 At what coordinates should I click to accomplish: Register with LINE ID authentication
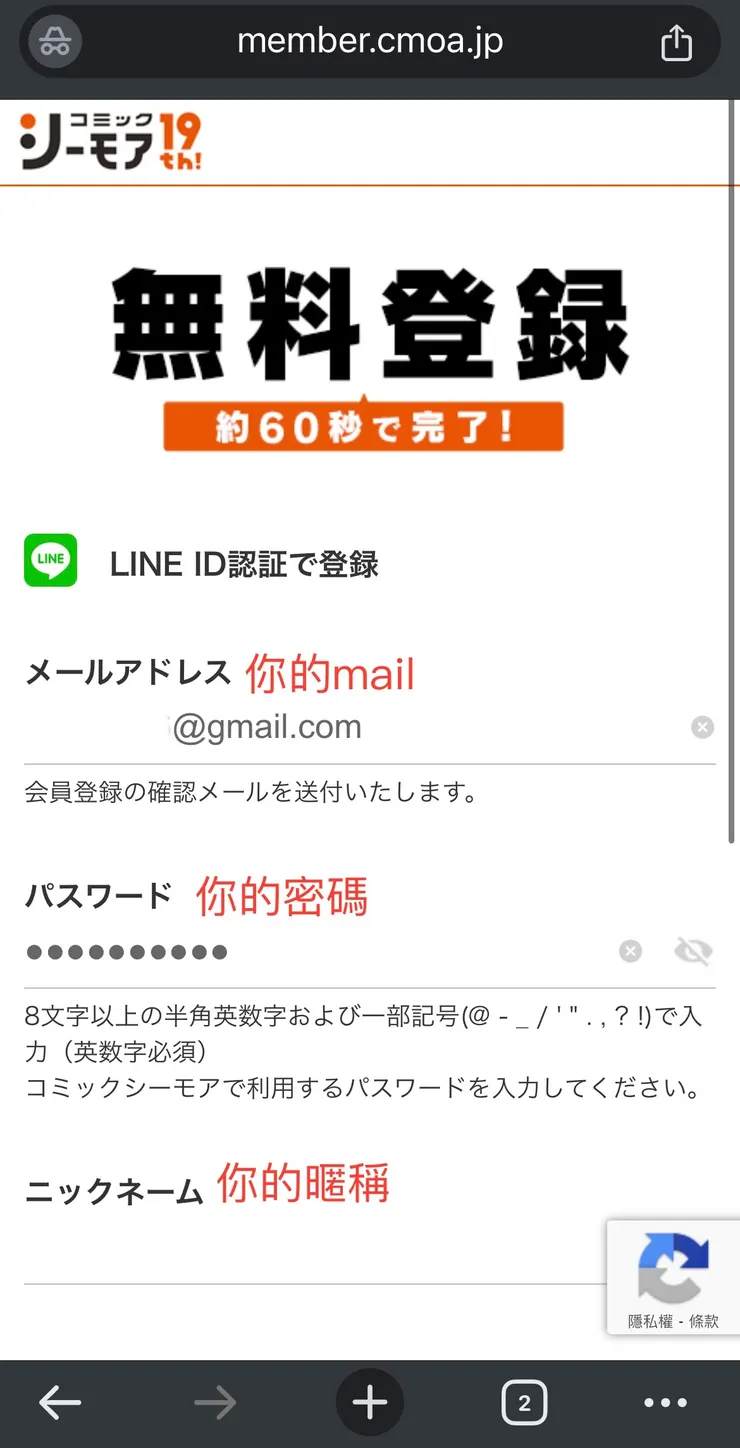(x=243, y=564)
